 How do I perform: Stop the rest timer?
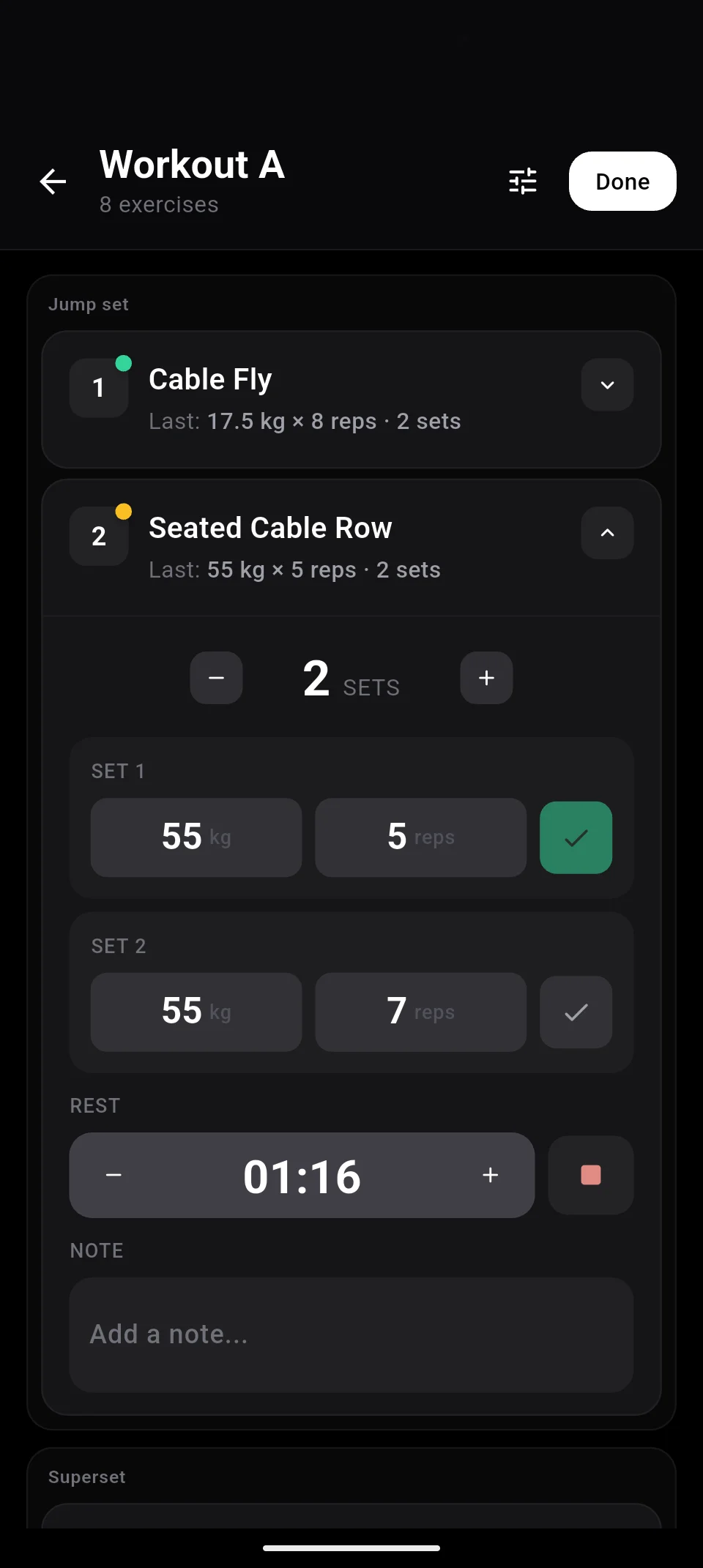590,1176
